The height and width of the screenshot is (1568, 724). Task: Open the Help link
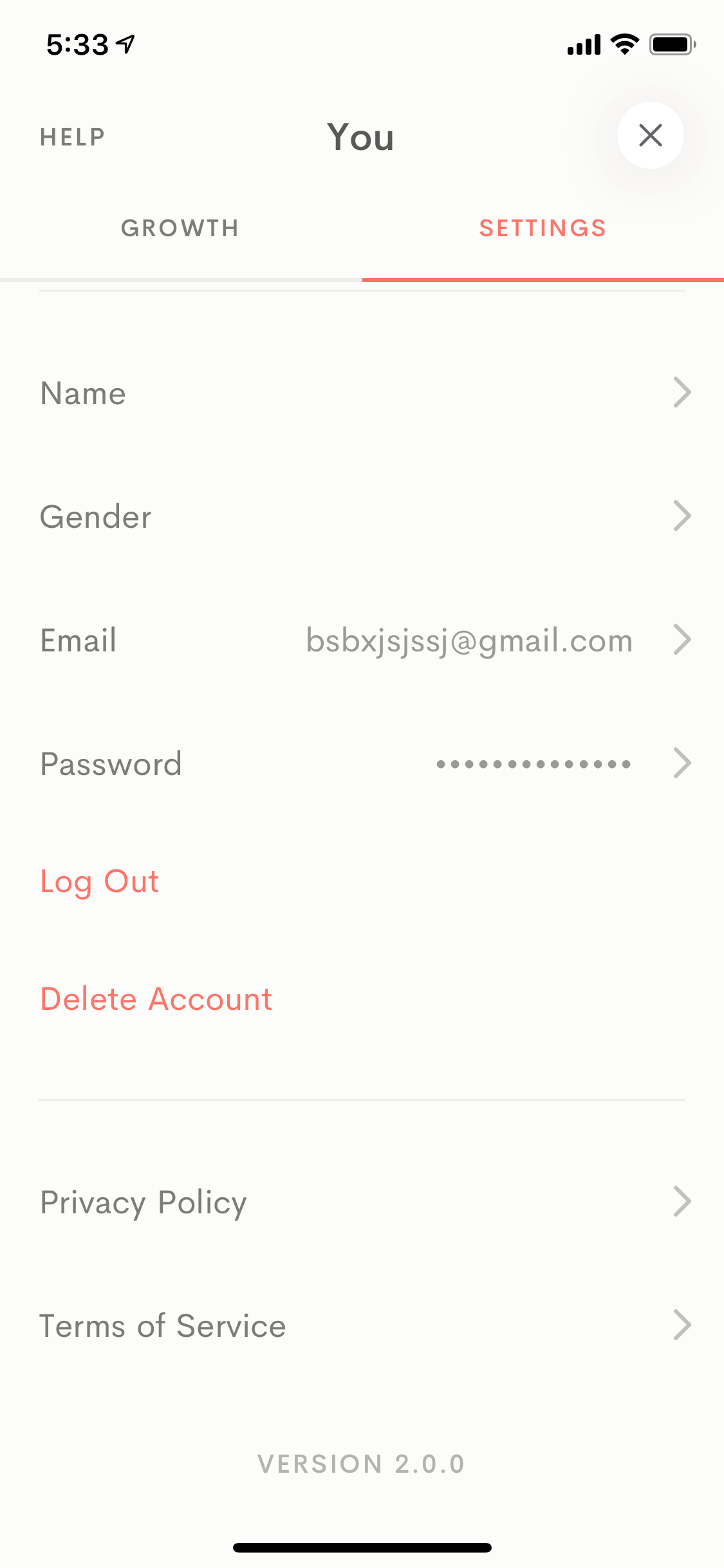point(73,137)
